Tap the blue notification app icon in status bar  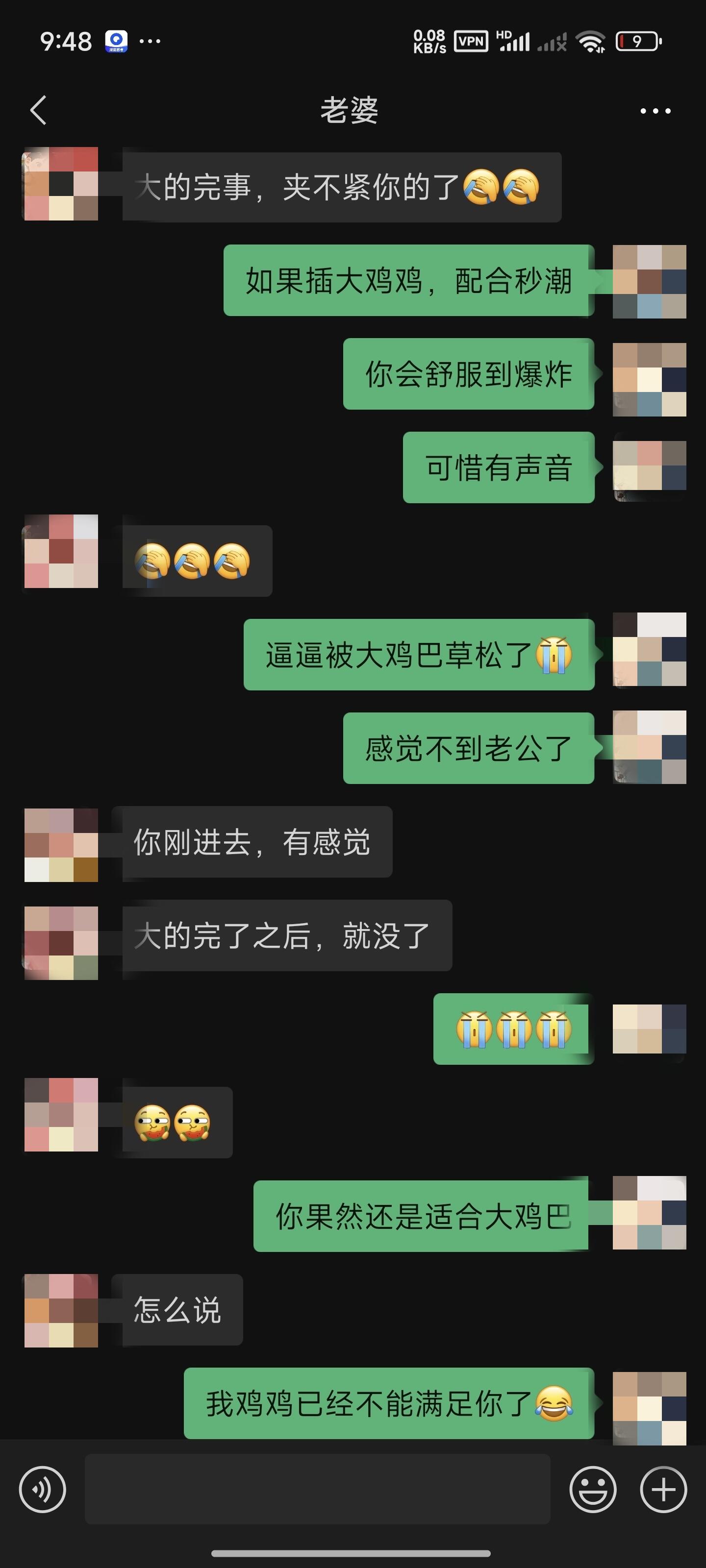[116, 40]
